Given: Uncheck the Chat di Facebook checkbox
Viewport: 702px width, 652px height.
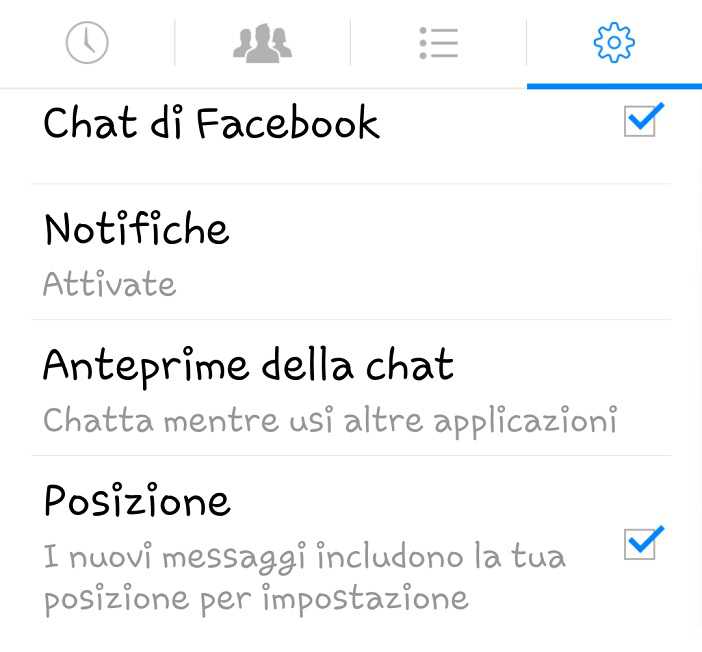Looking at the screenshot, I should (x=641, y=122).
